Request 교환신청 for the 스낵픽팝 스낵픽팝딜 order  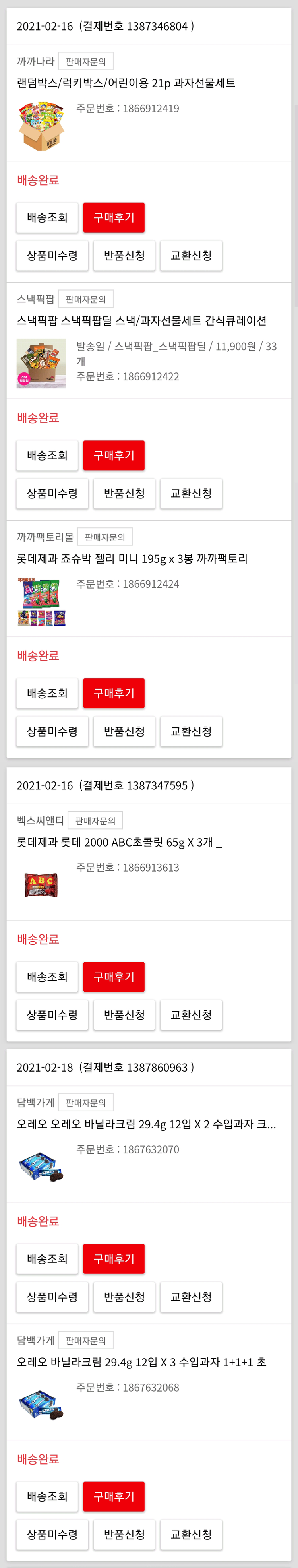coord(191,493)
